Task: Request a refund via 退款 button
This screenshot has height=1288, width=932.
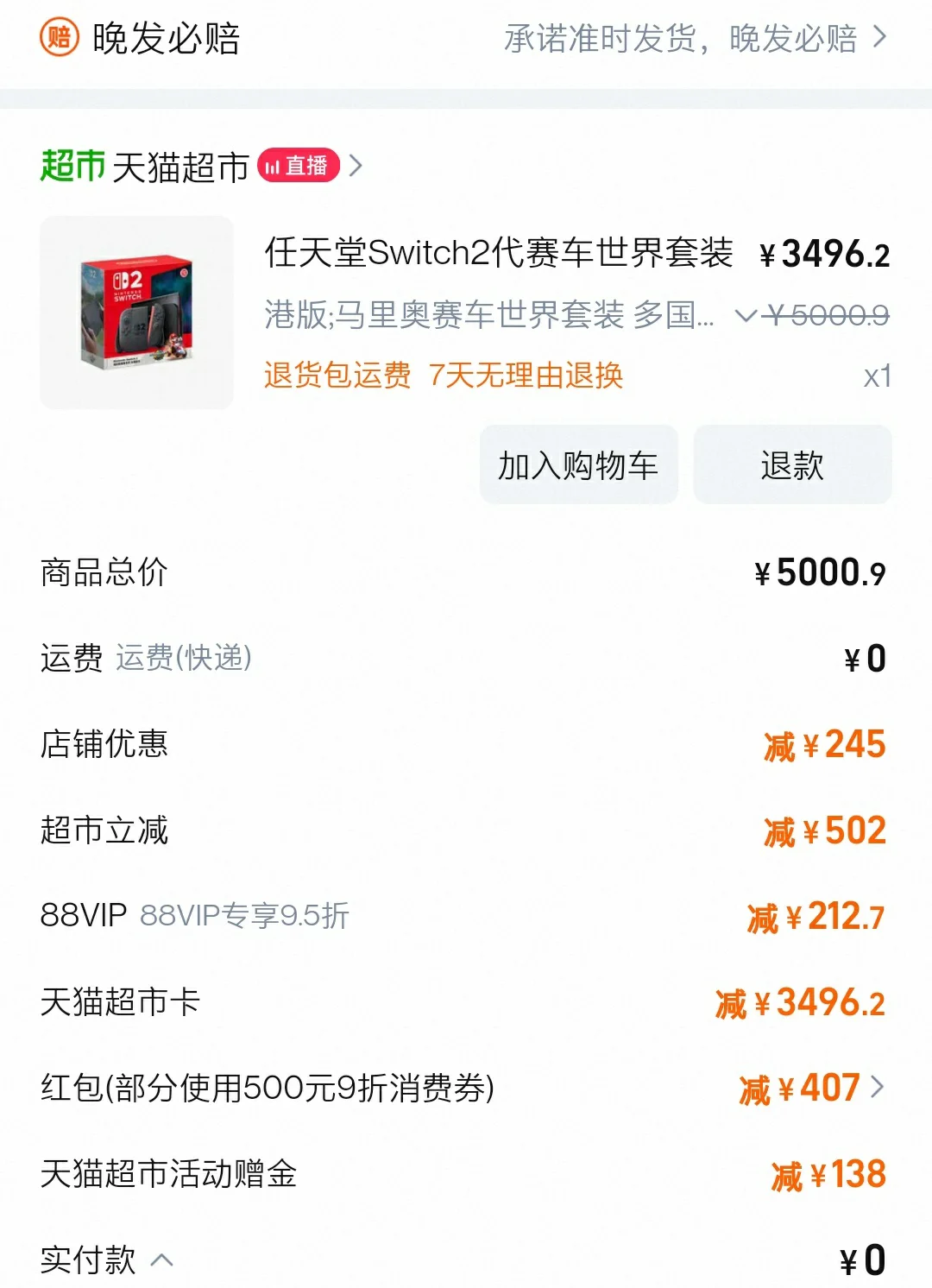Action: click(792, 465)
